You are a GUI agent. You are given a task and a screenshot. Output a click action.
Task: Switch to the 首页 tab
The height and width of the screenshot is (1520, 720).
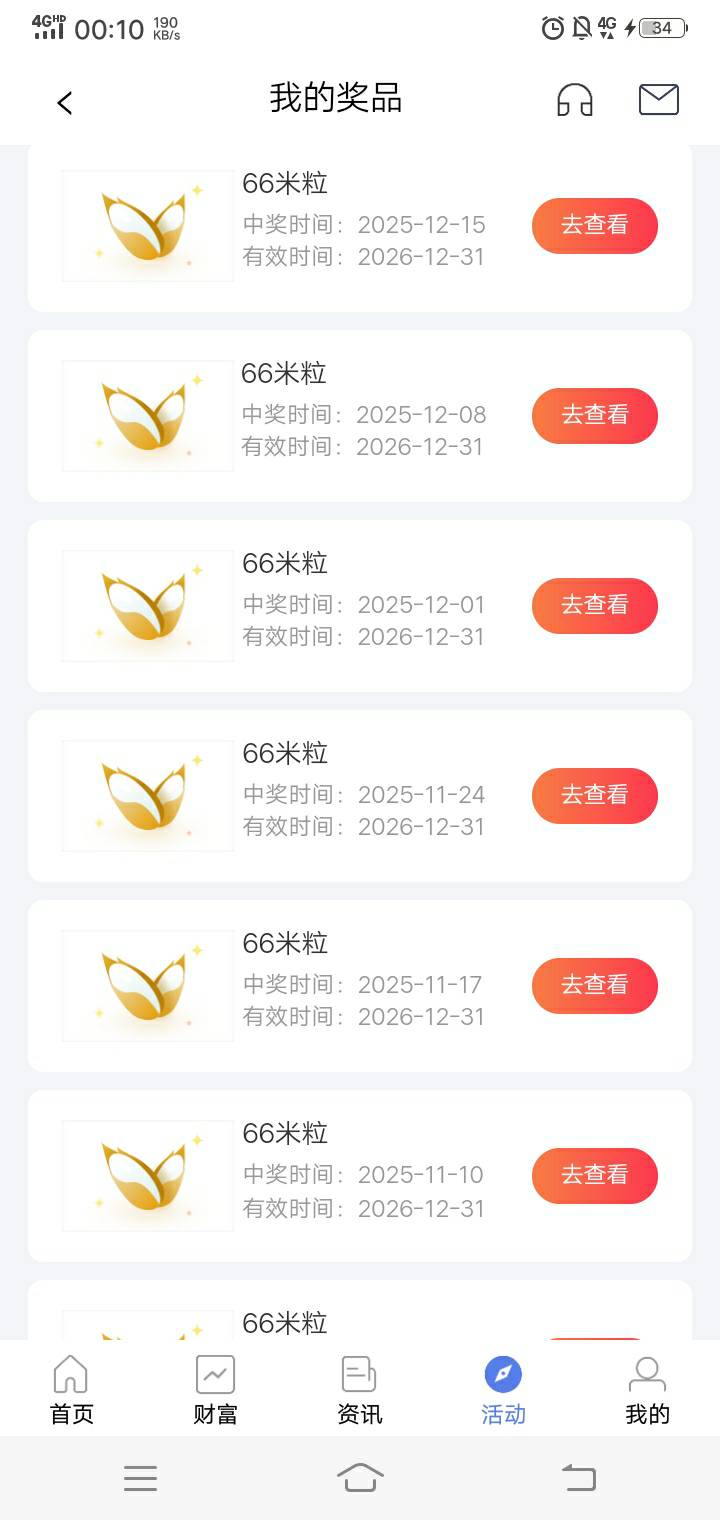click(71, 1389)
